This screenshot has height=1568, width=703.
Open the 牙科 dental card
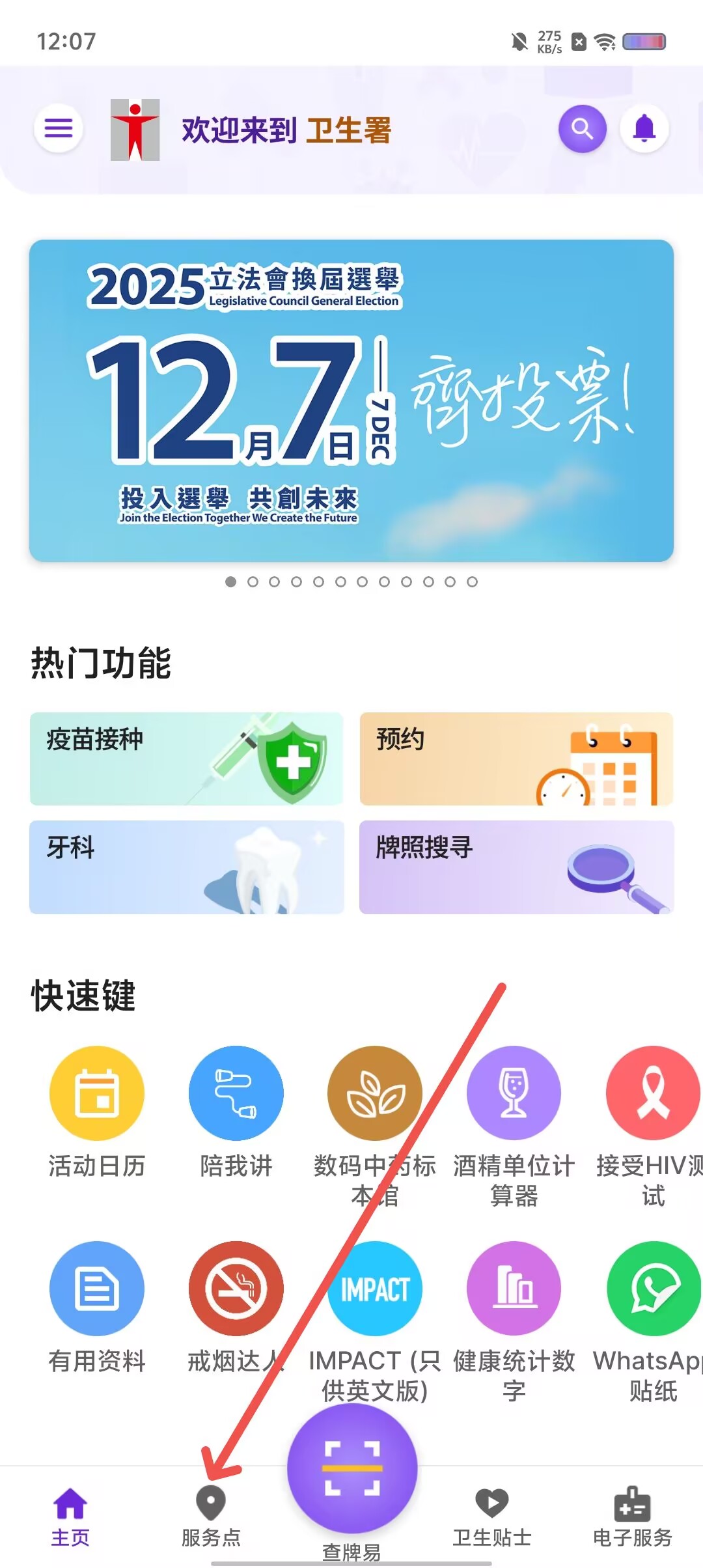coord(186,867)
